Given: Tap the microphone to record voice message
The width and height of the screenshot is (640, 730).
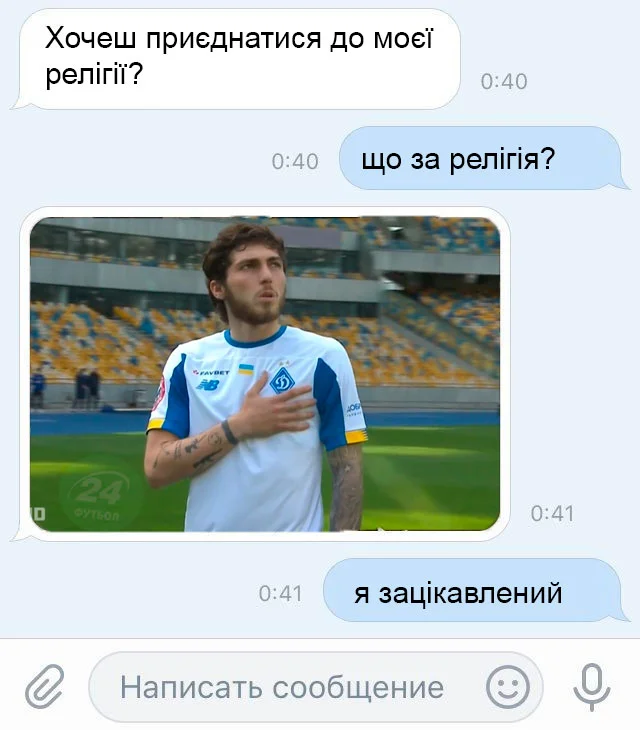Looking at the screenshot, I should click(x=592, y=687).
